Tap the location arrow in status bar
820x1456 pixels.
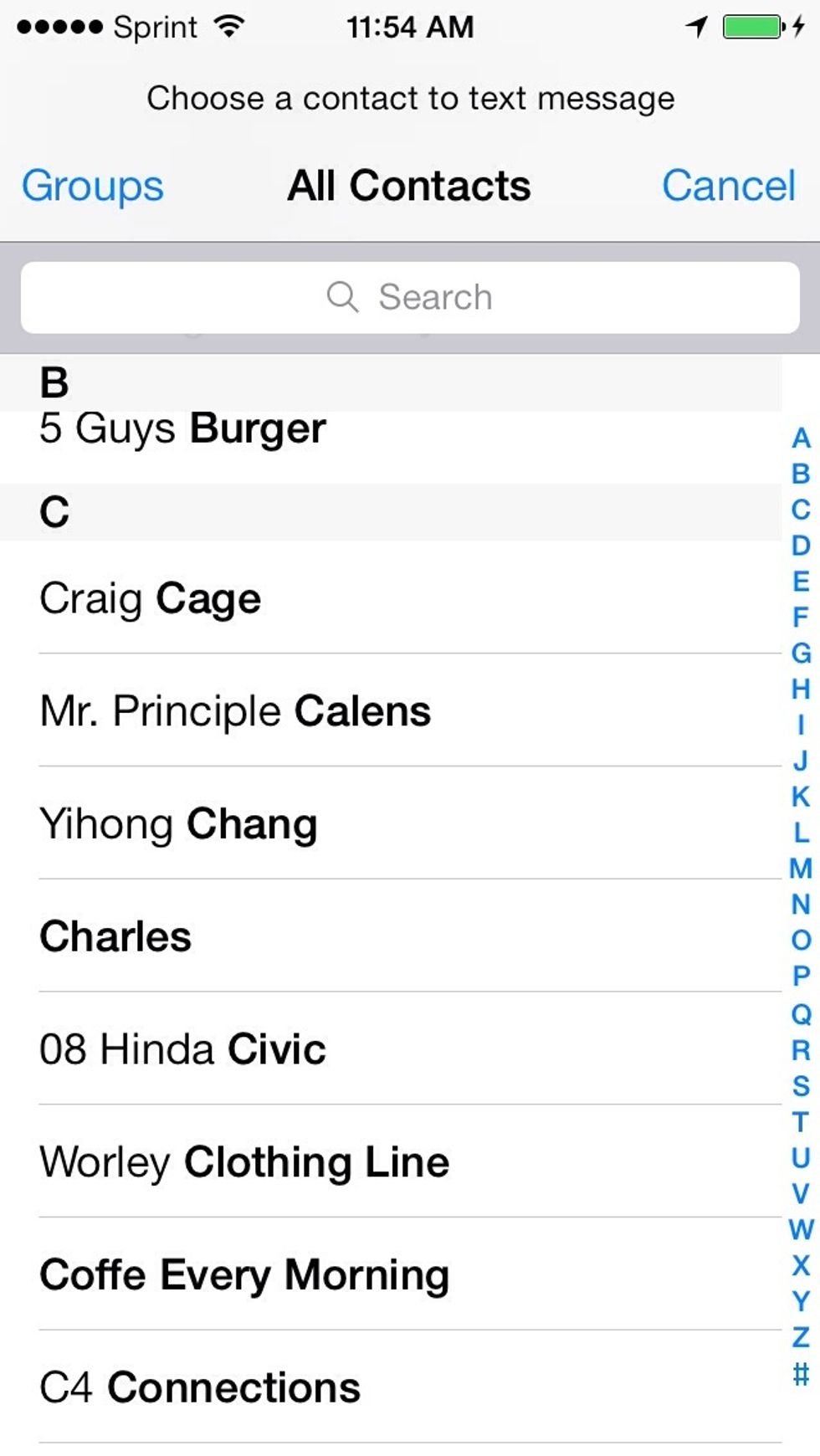click(x=694, y=27)
